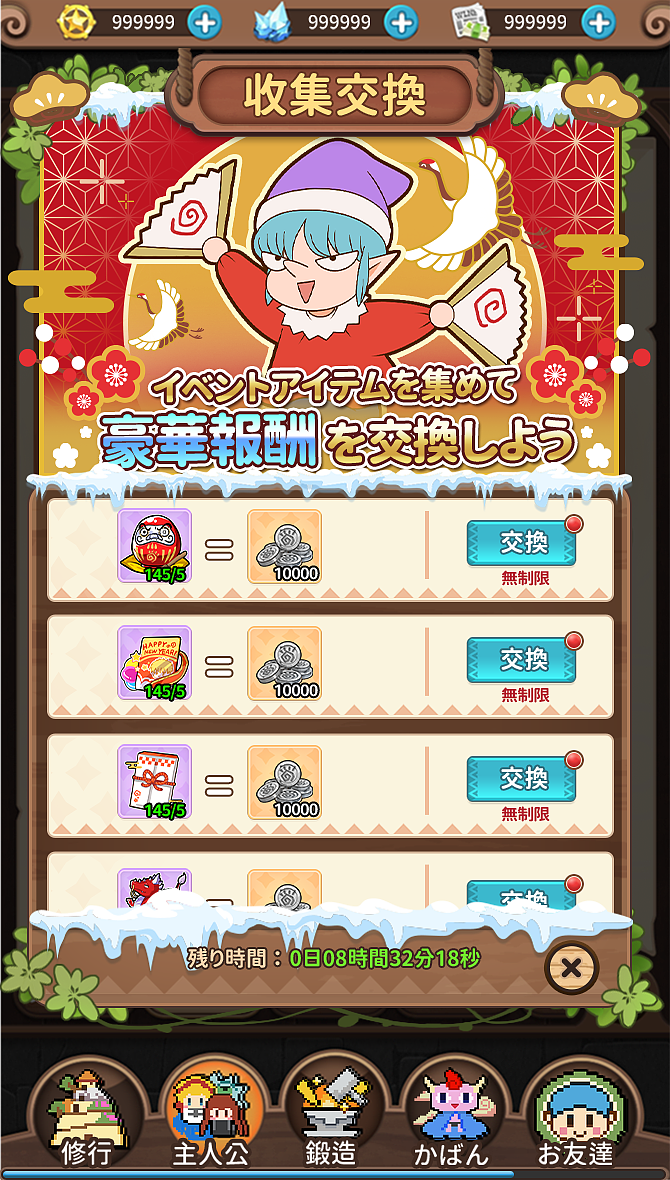
Task: Add more cash bills
Action: 597,22
